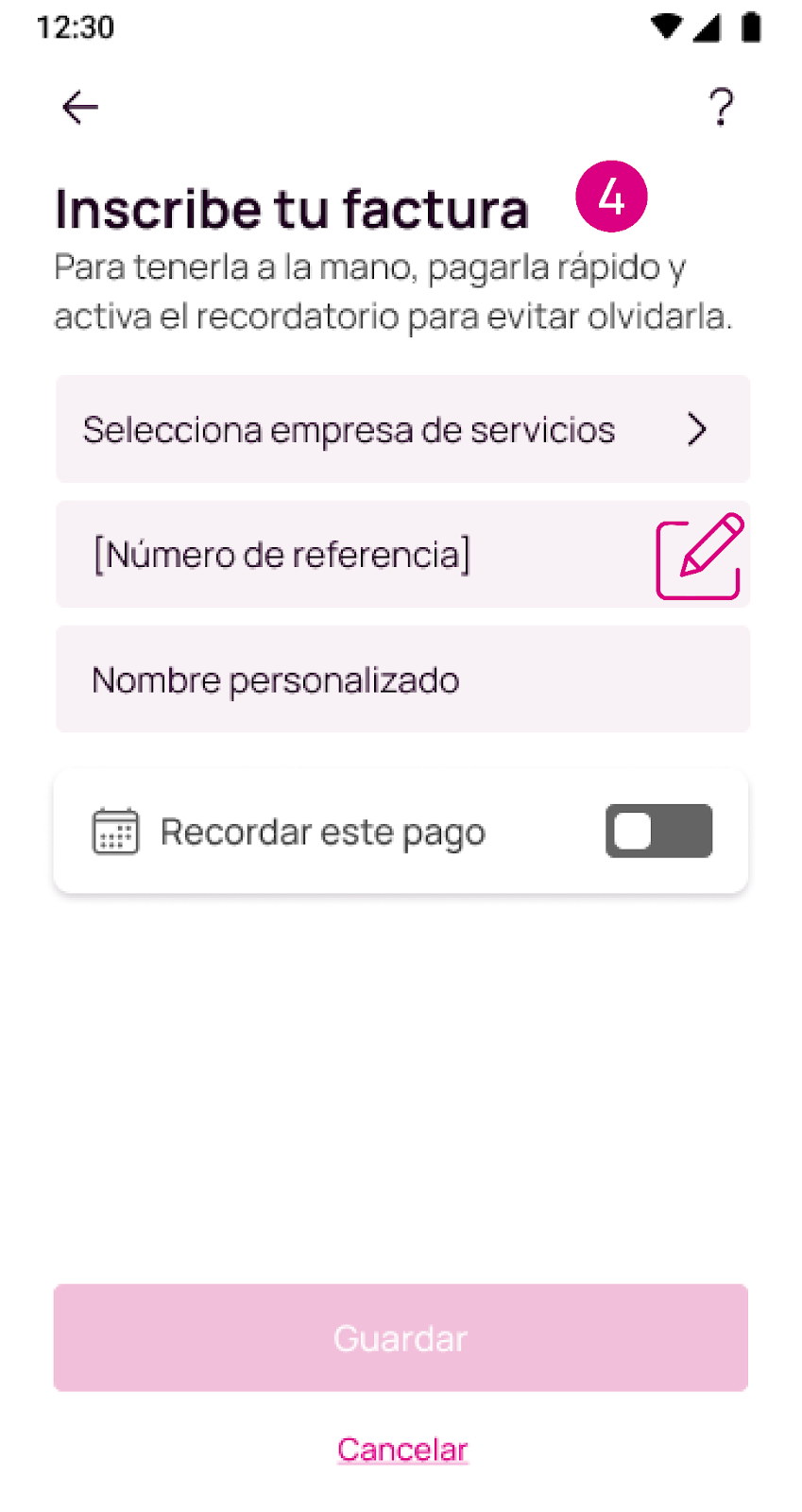
Task: Tap the Cancelar link
Action: [401, 1449]
